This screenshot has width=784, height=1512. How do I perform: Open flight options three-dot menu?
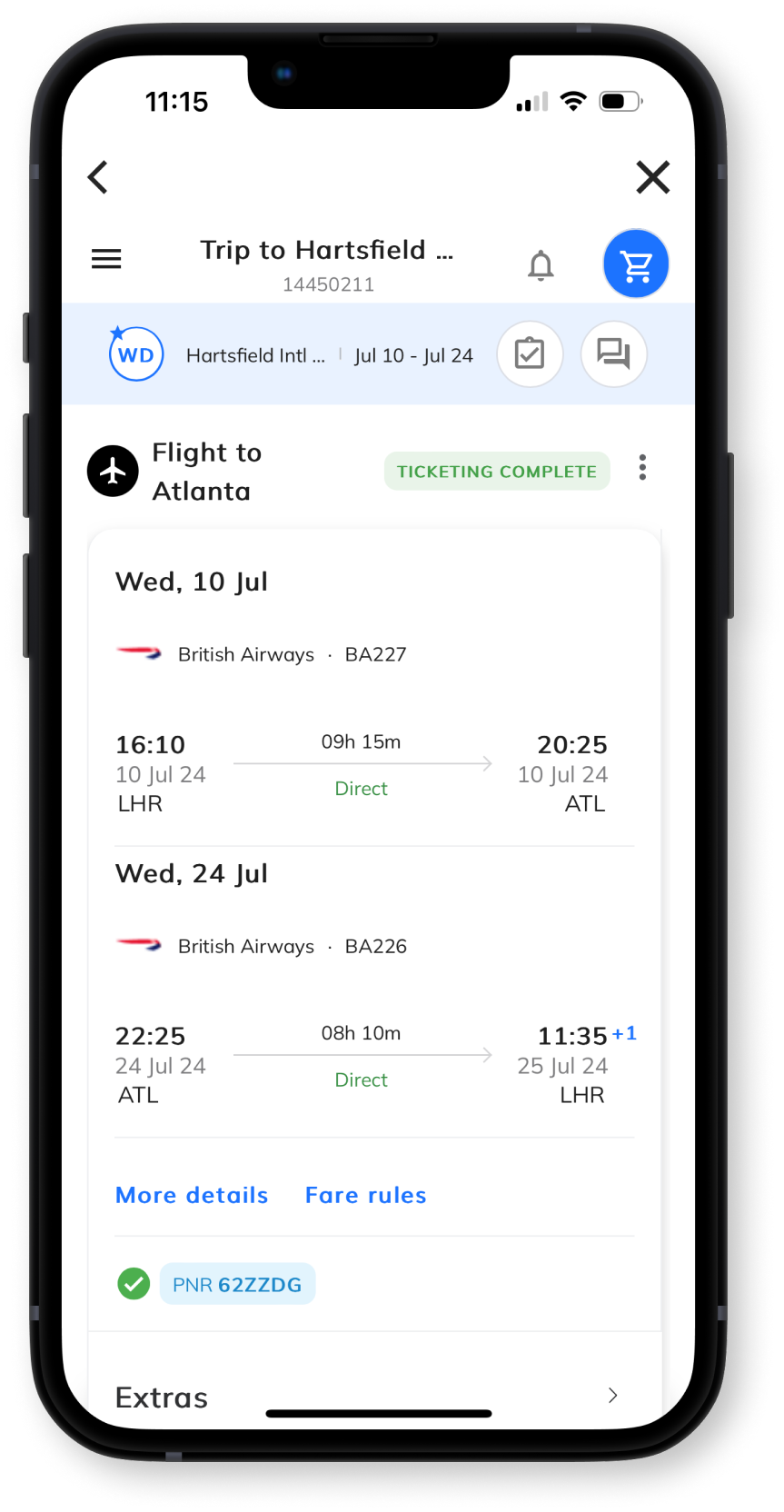(x=642, y=467)
